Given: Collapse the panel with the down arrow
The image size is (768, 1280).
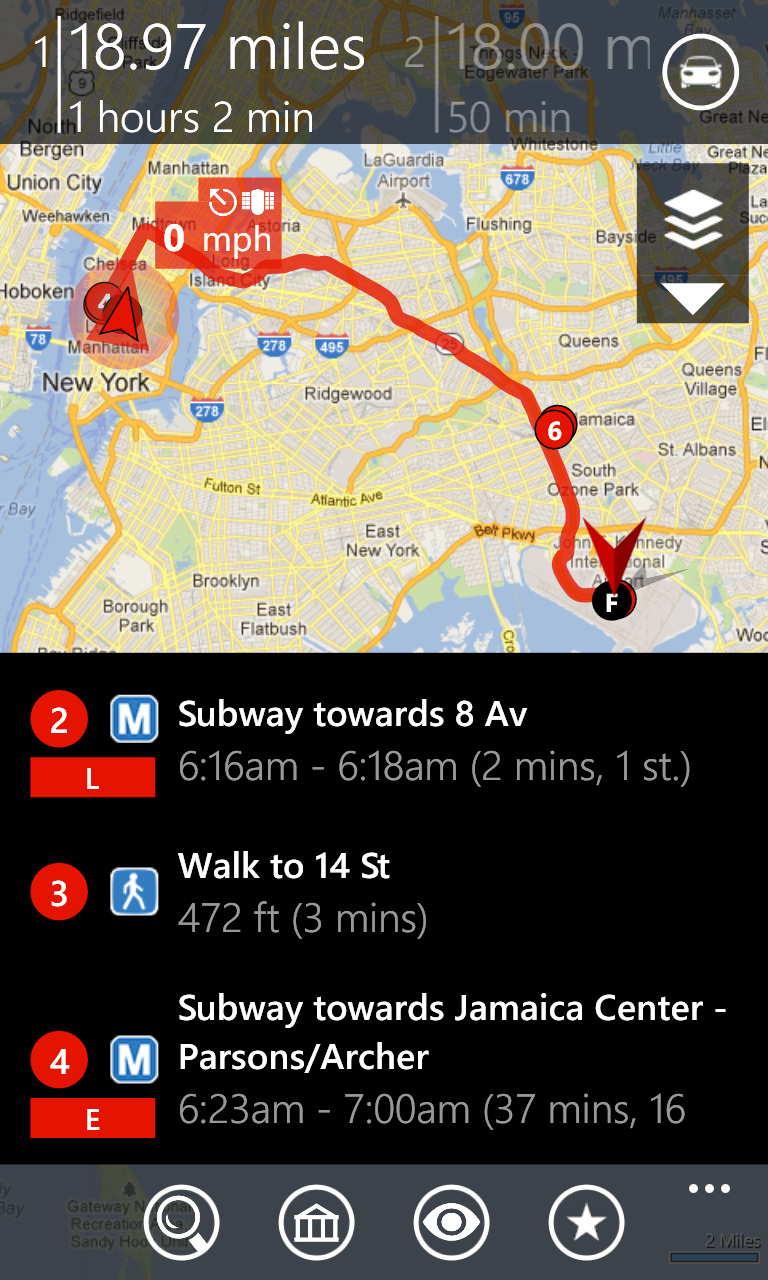Looking at the screenshot, I should 692,298.
